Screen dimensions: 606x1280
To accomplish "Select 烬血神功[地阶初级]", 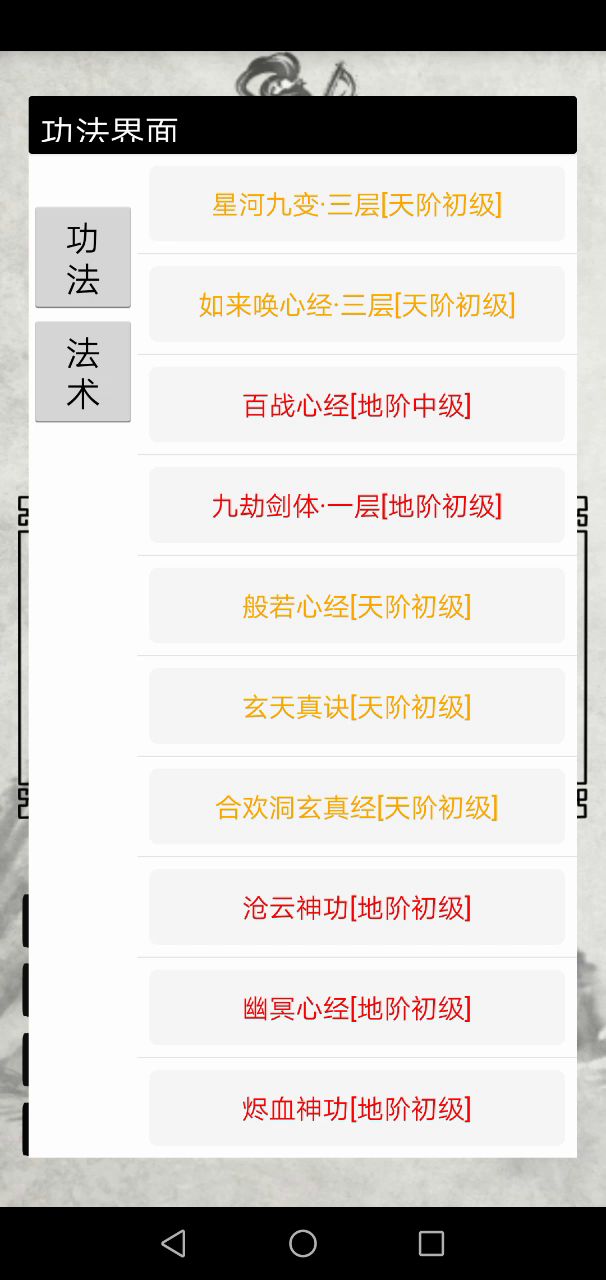I will [357, 1108].
